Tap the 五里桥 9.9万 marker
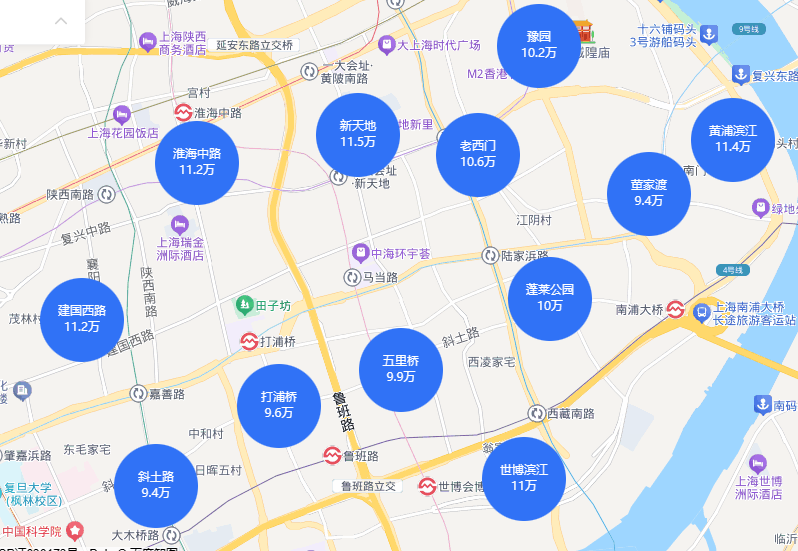798x551 pixels. point(400,369)
